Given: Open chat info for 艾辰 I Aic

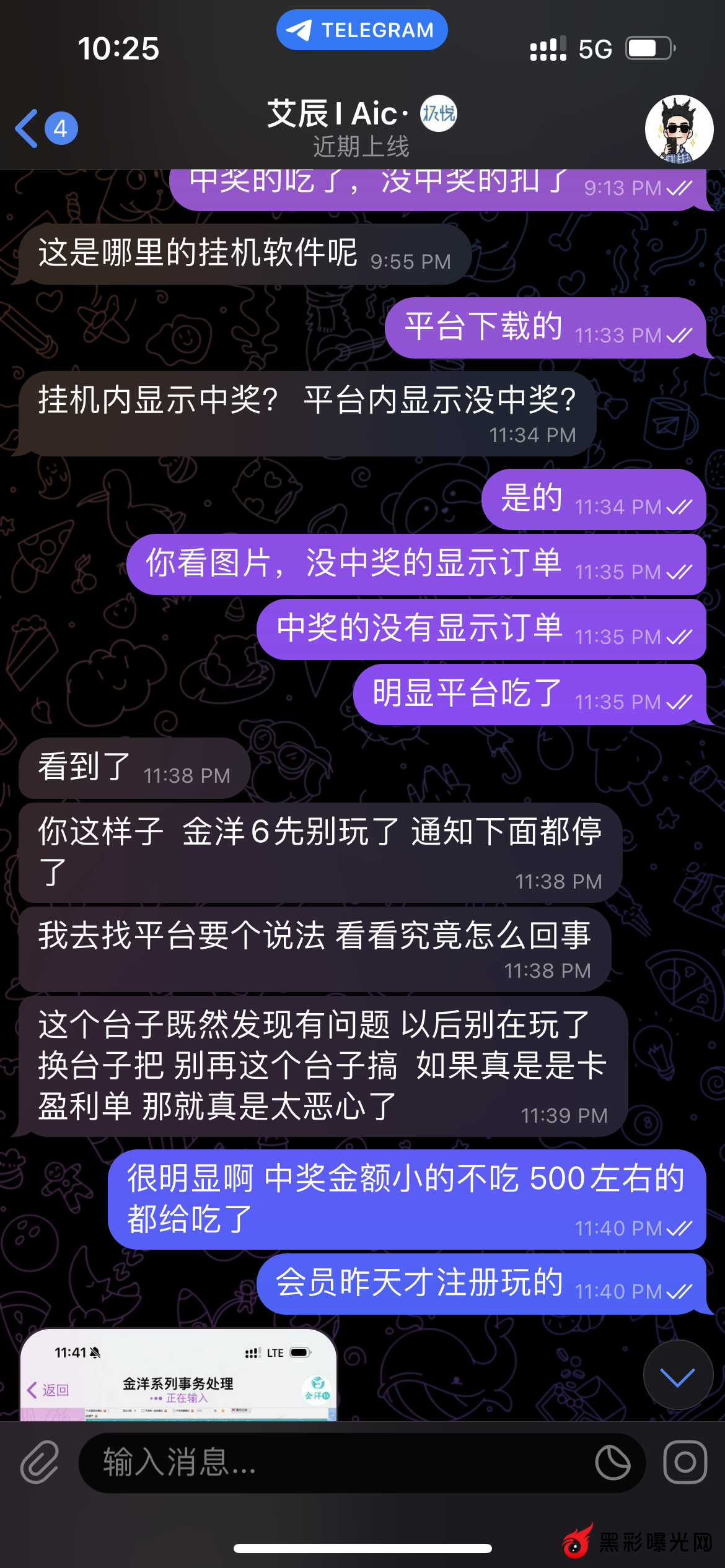Looking at the screenshot, I should click(x=361, y=127).
